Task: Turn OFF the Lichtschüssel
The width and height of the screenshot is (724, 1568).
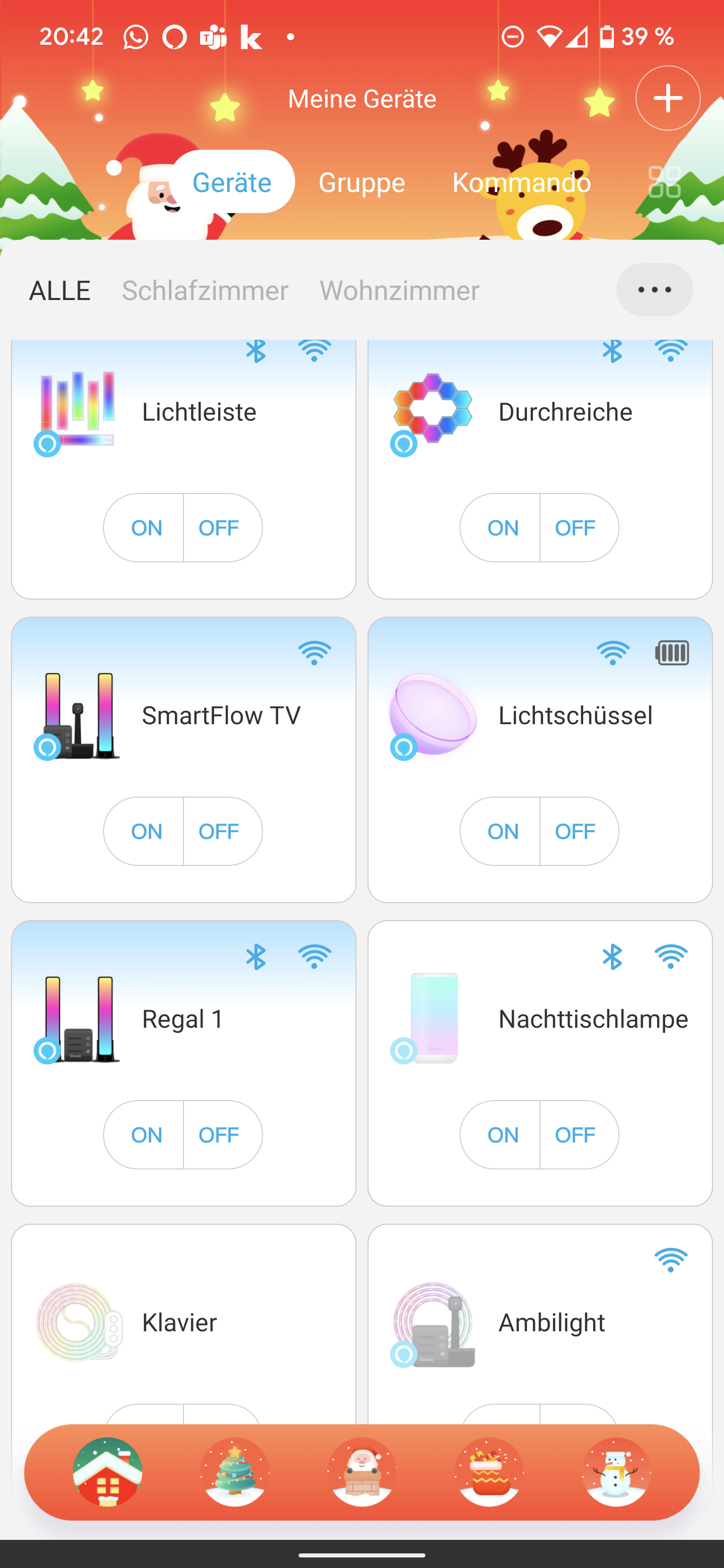Action: point(575,831)
